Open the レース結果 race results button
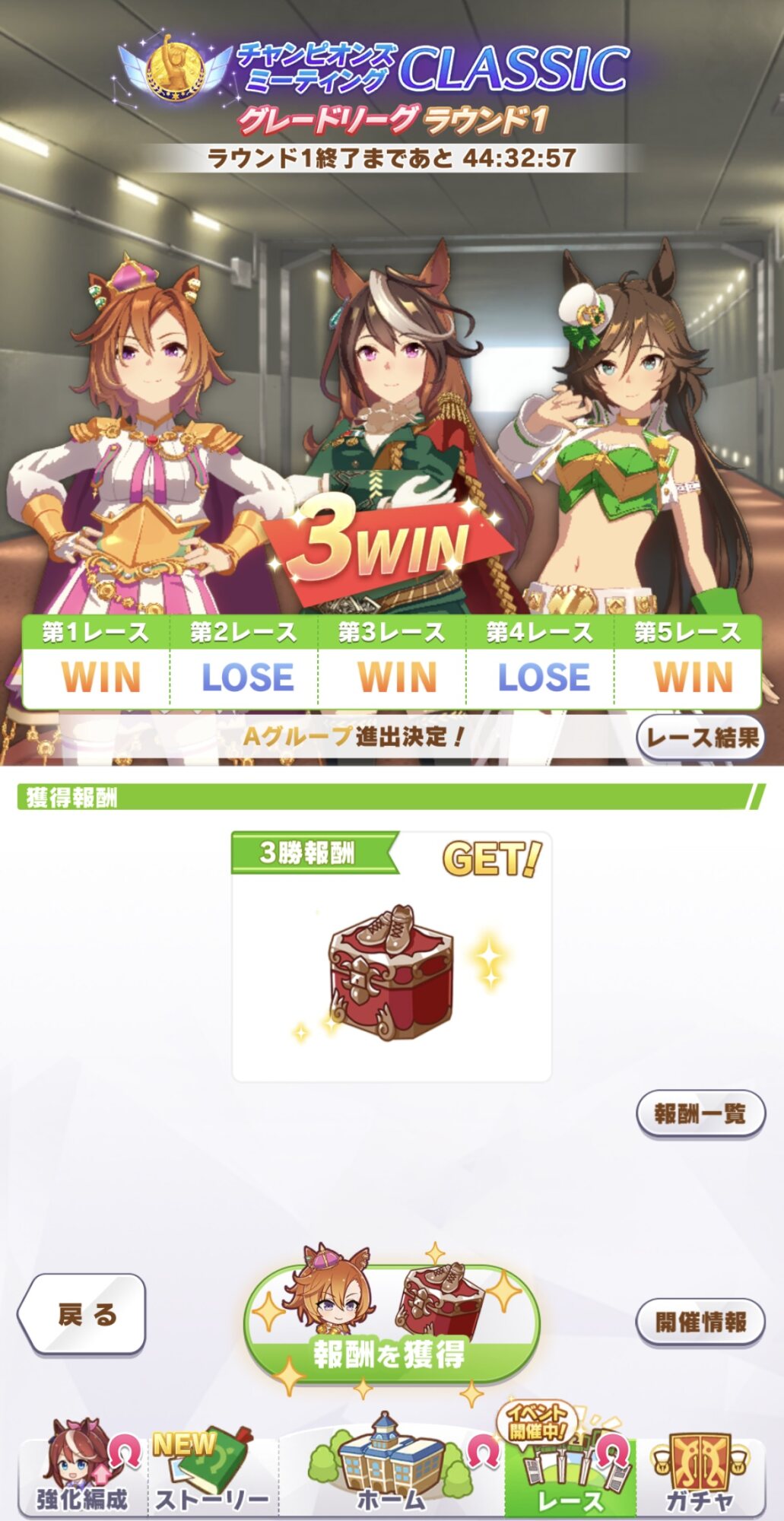The width and height of the screenshot is (784, 1521). pos(700,737)
